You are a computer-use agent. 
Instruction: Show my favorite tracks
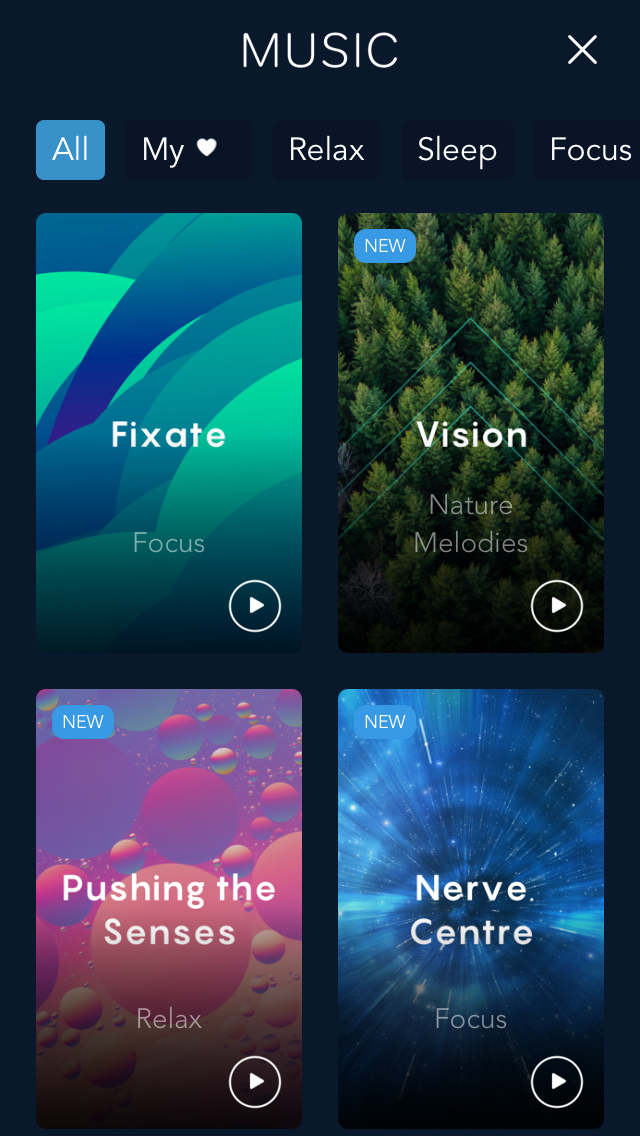(x=188, y=150)
